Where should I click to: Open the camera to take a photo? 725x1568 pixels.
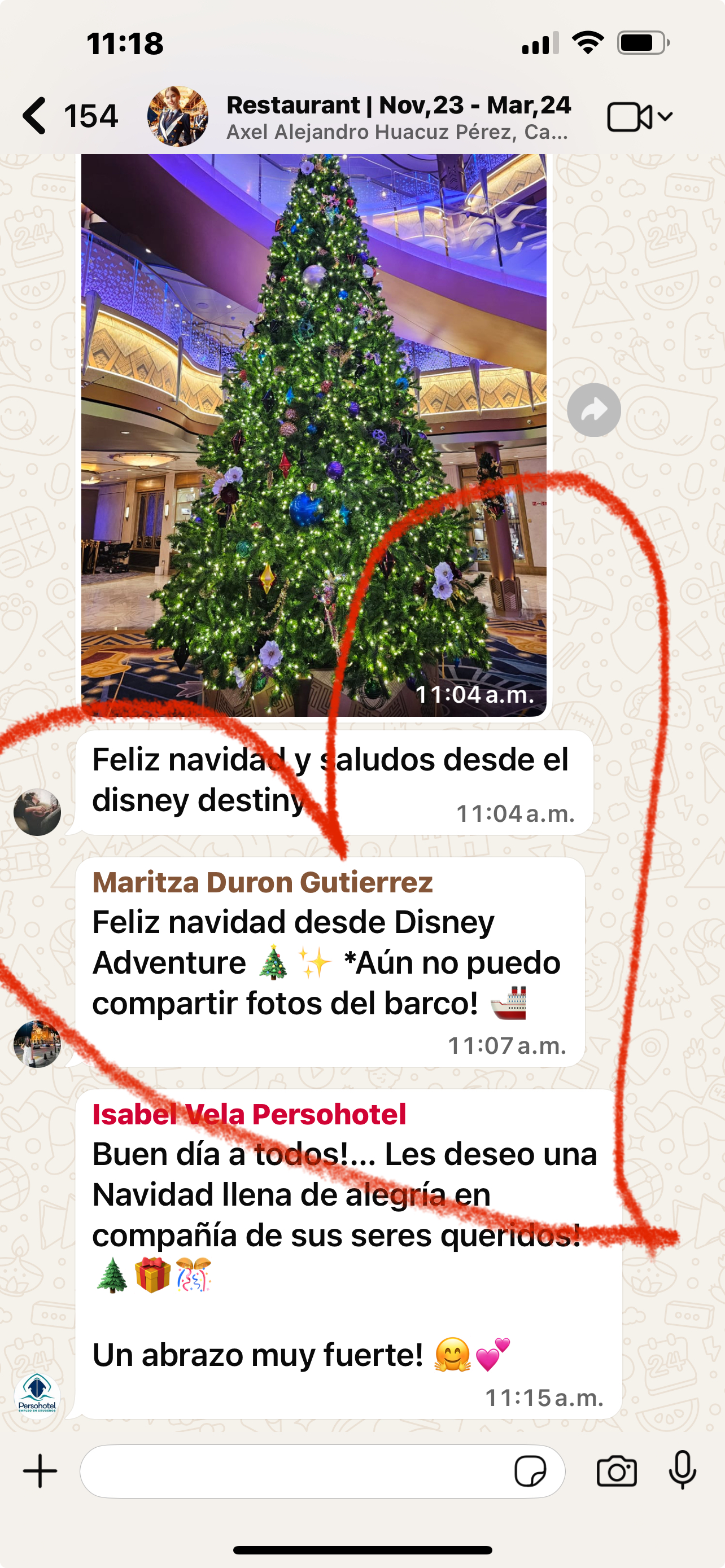coord(616,1471)
